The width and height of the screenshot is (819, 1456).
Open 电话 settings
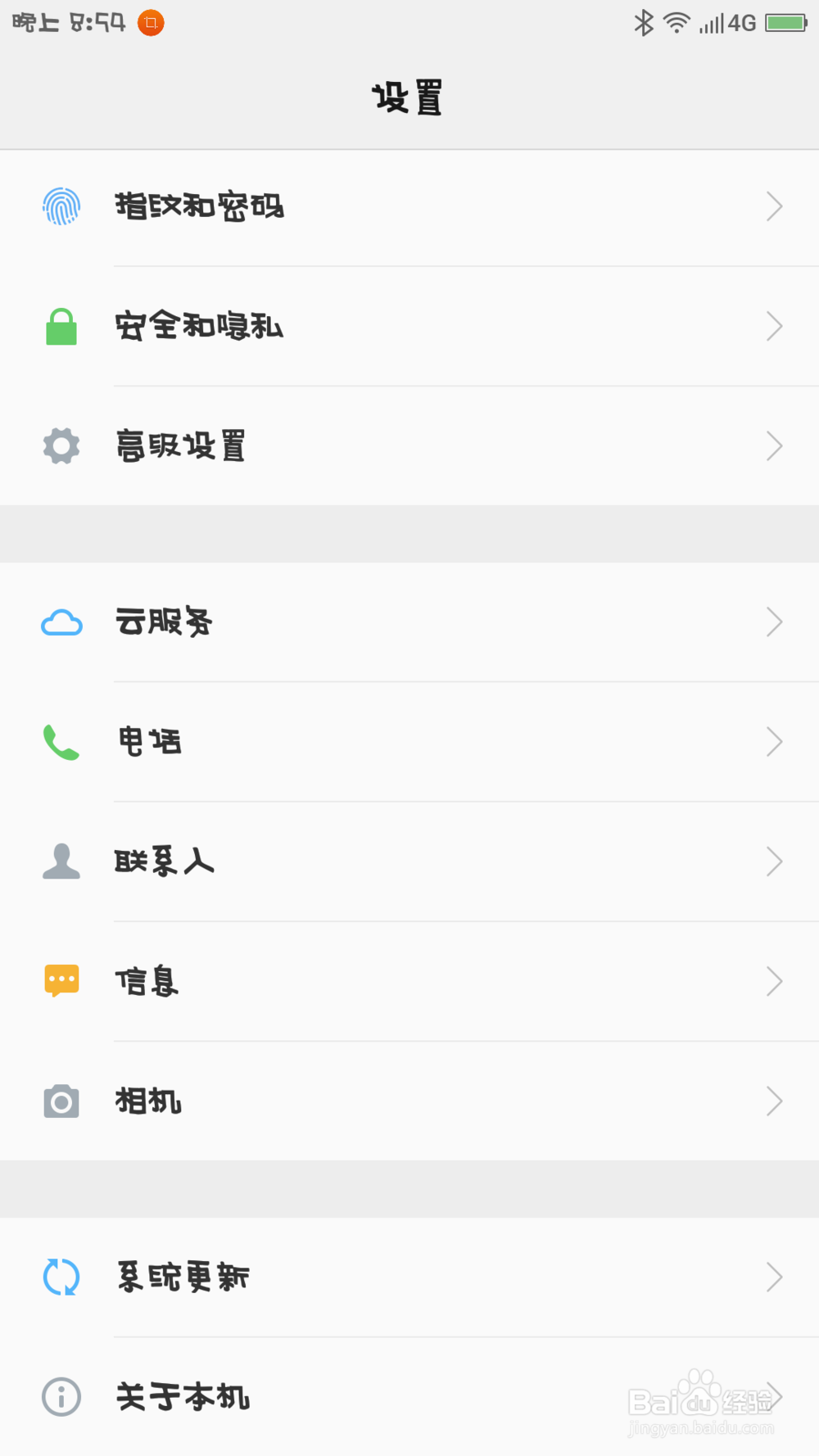coord(409,742)
